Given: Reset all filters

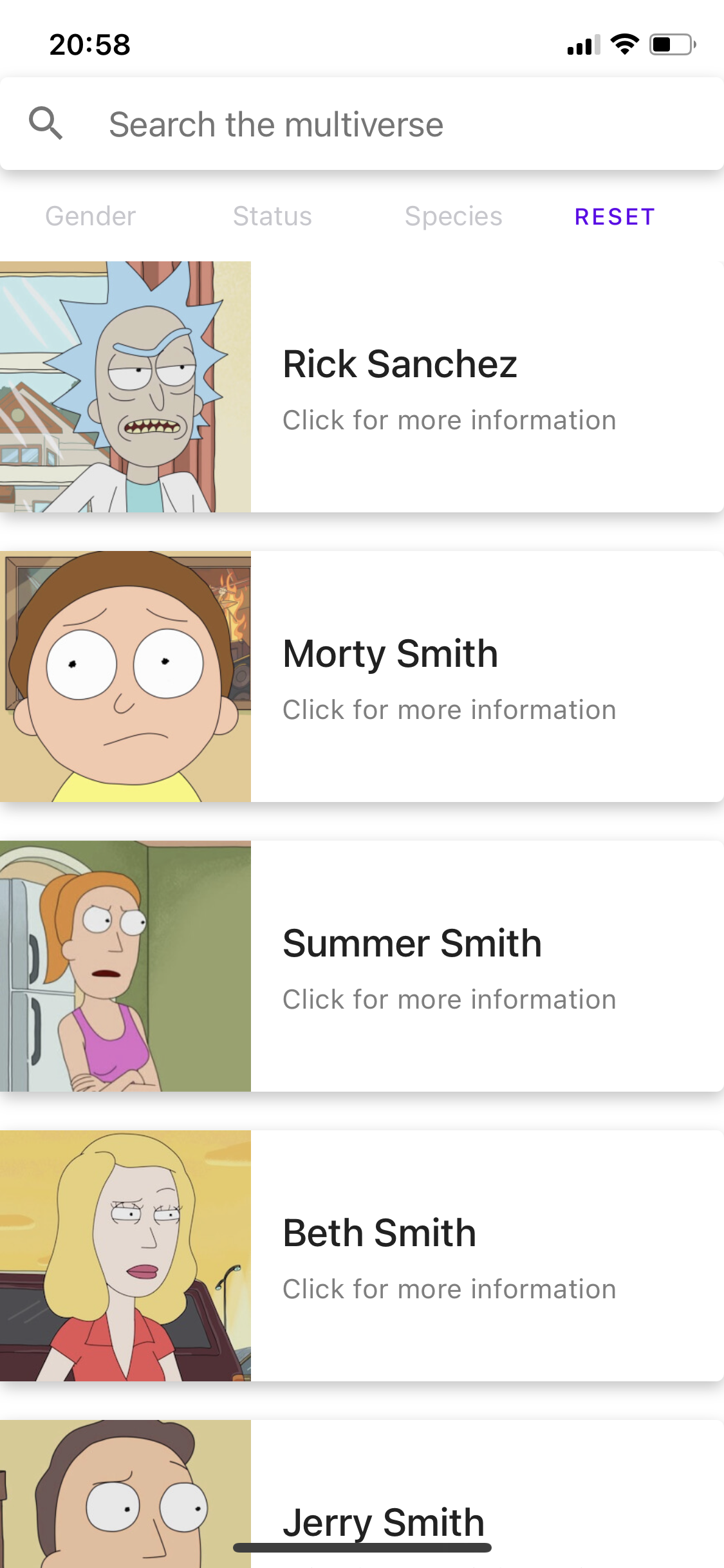Looking at the screenshot, I should point(615,217).
